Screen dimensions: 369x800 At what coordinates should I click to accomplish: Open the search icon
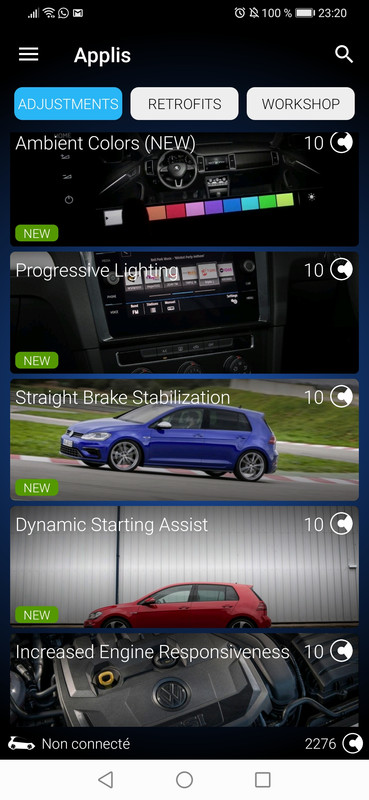(x=344, y=54)
